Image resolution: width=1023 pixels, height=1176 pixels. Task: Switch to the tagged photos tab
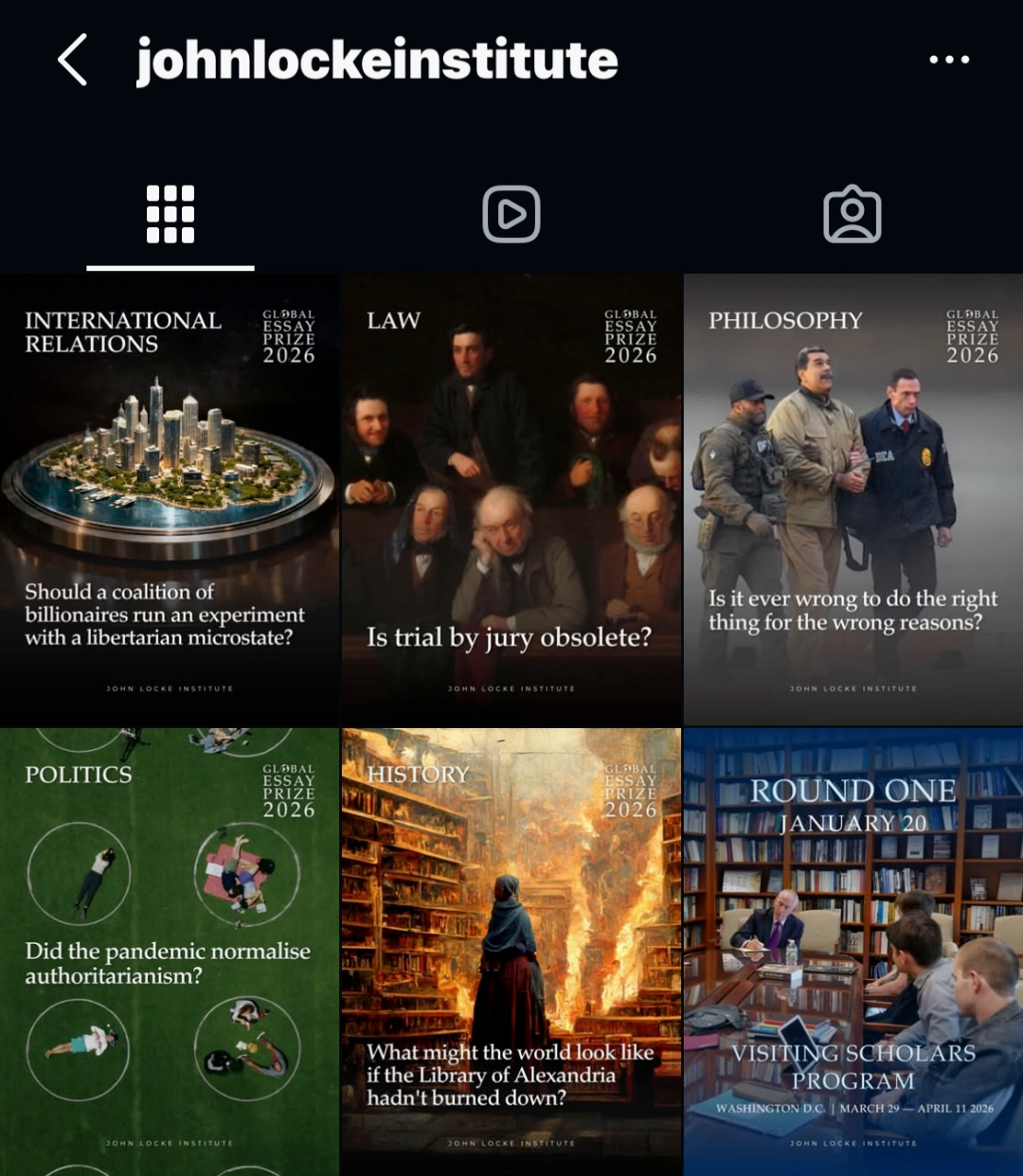[x=852, y=215]
